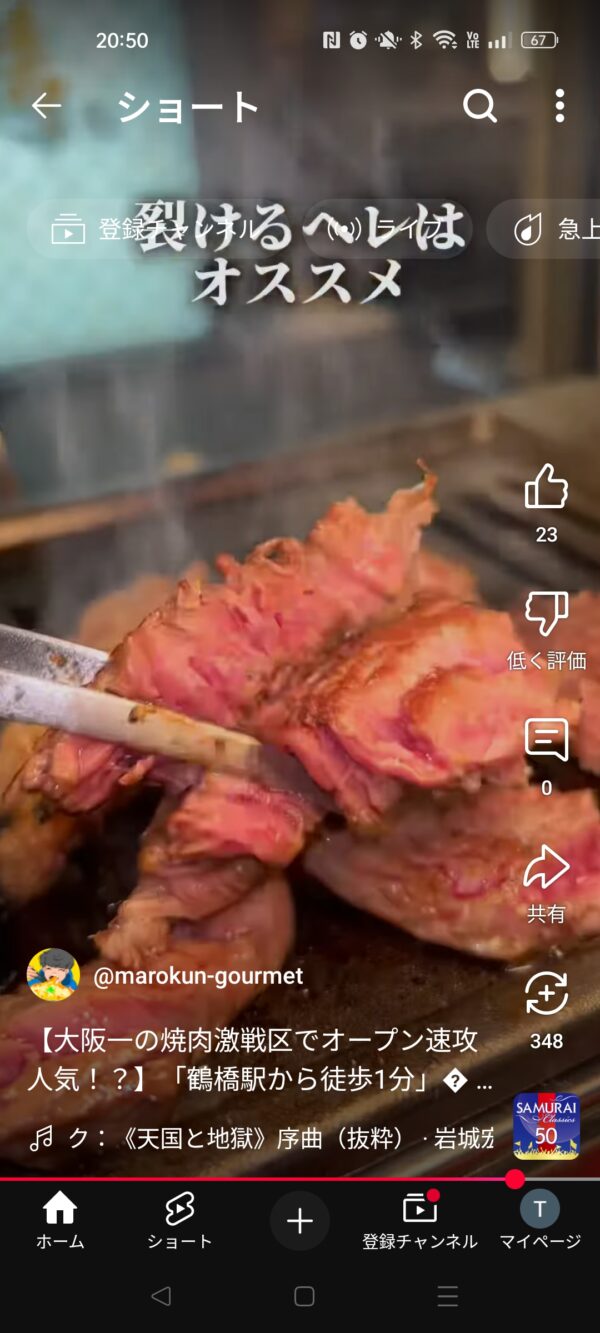Expand the video description starting 大阪一の焼肉激戦区
The width and height of the screenshot is (600, 1333).
click(x=260, y=1061)
